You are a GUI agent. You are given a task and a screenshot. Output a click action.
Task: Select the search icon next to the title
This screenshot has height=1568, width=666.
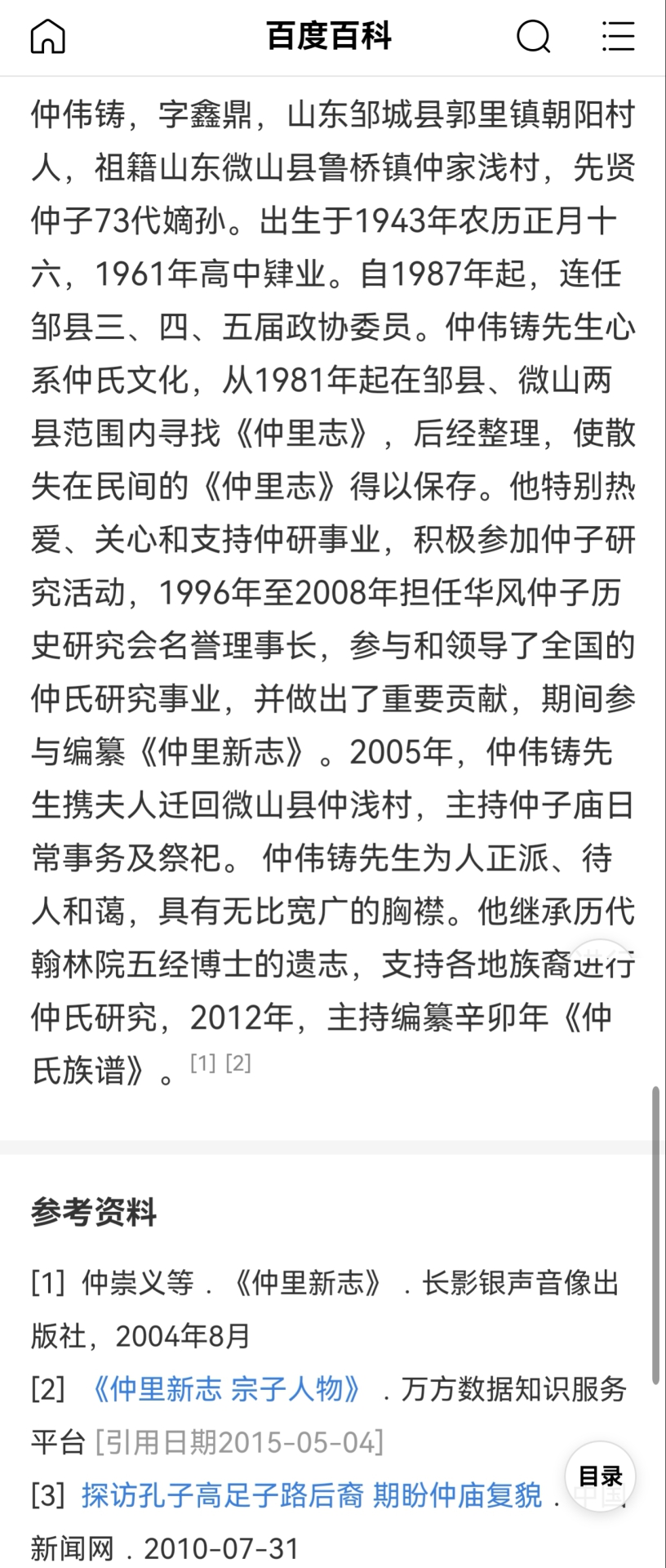pyautogui.click(x=534, y=37)
